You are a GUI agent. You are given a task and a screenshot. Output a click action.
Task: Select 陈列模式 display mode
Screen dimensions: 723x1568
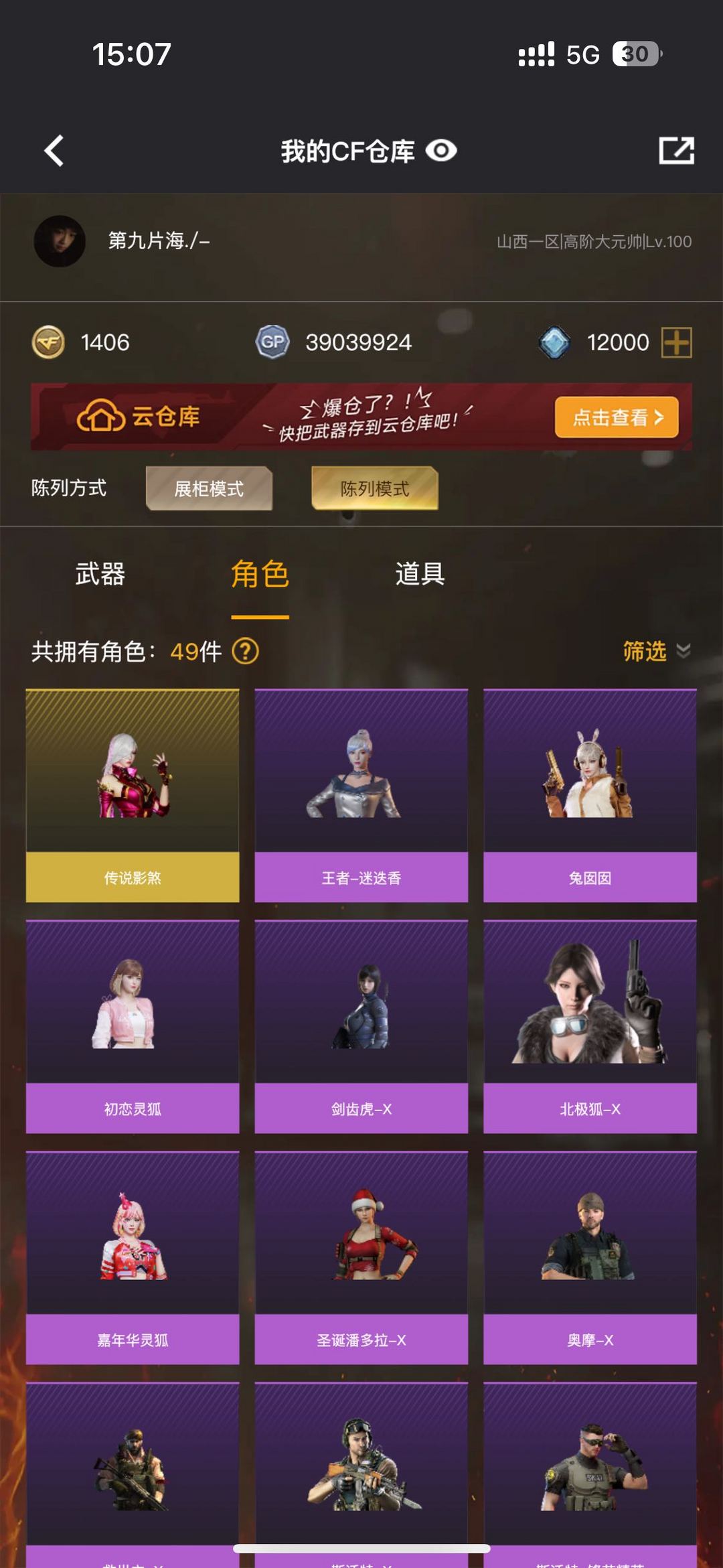(x=374, y=488)
